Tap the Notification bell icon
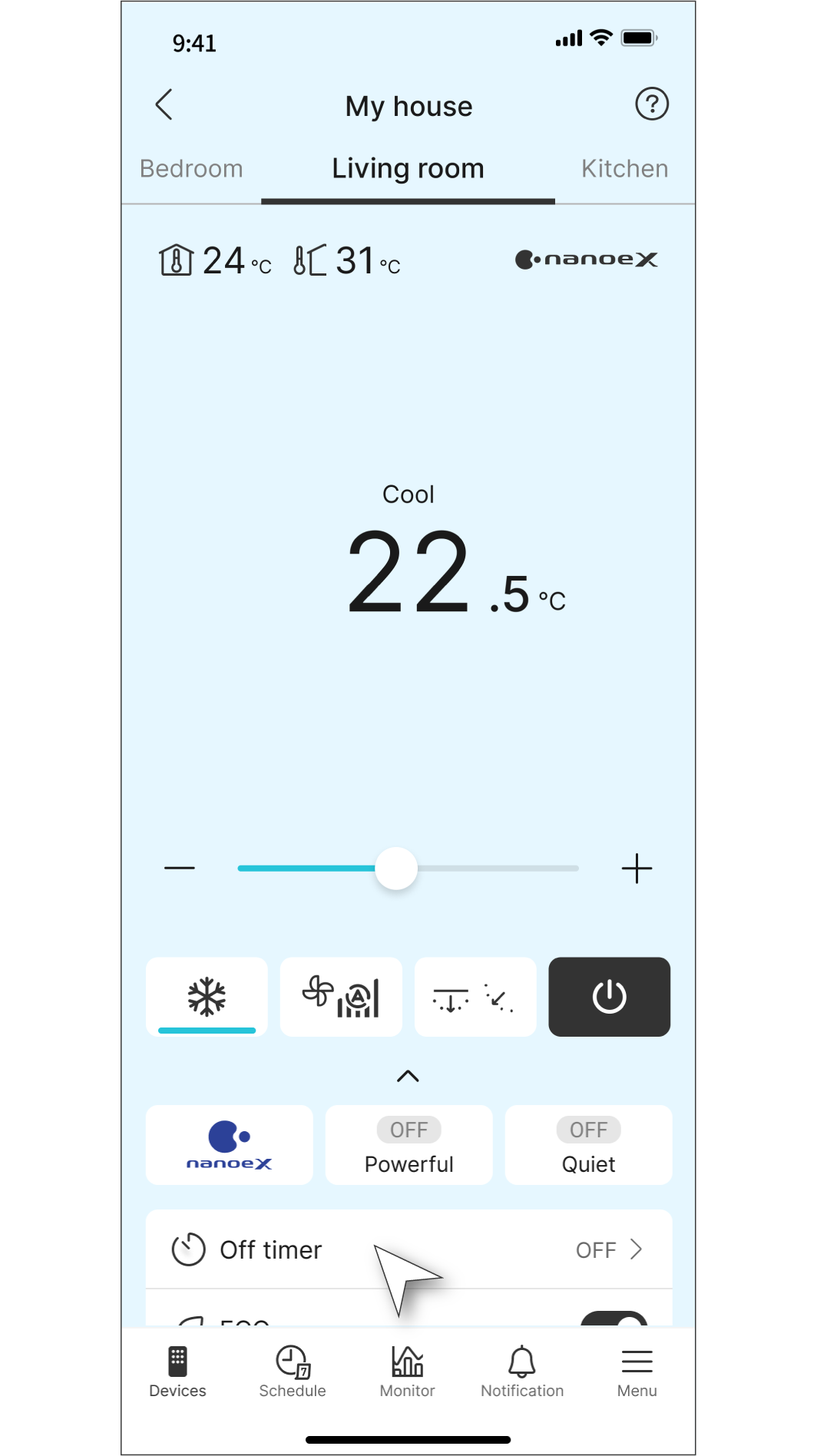Image resolution: width=817 pixels, height=1456 pixels. (521, 1361)
